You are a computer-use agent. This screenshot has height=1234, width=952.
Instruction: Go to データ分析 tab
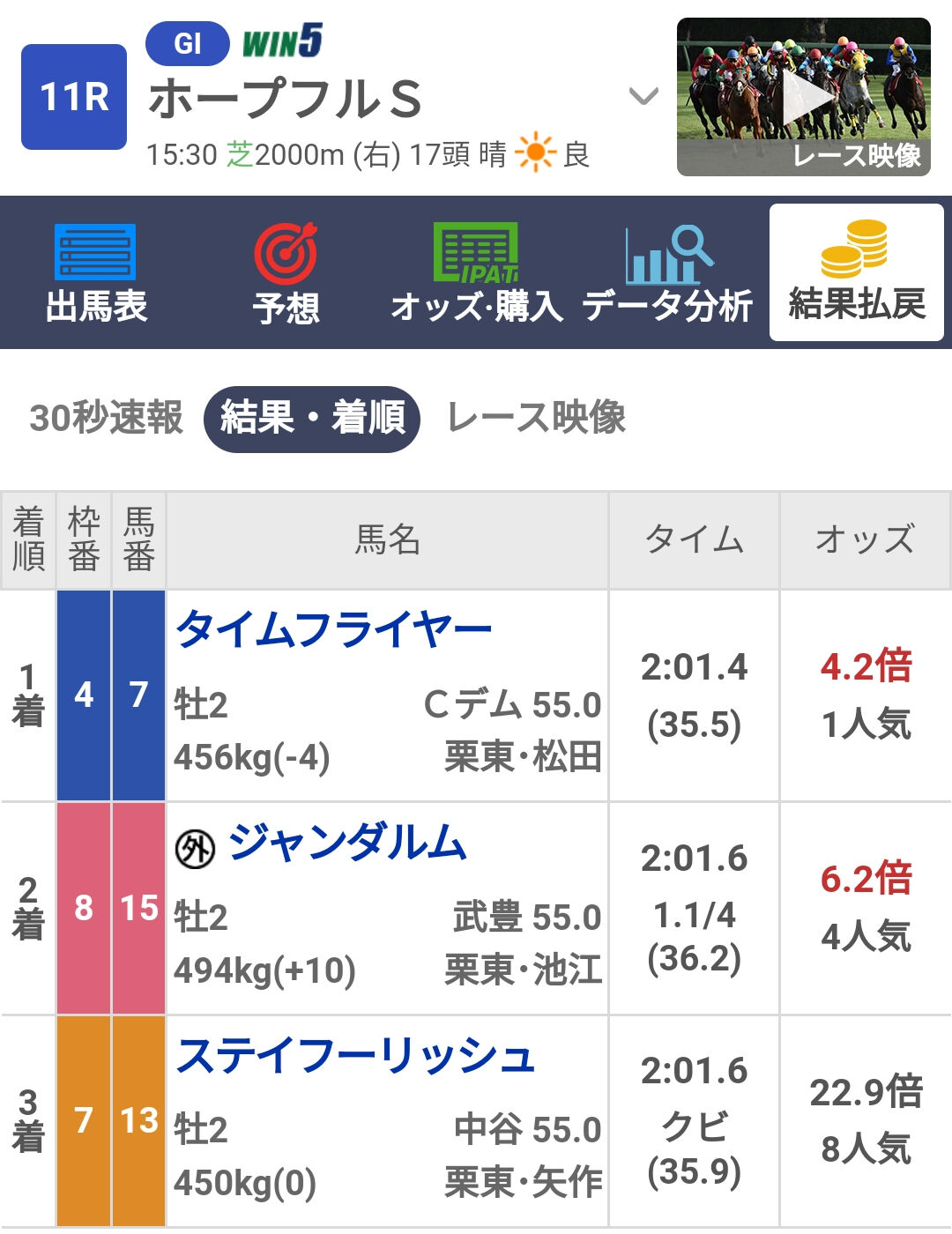[x=666, y=273]
